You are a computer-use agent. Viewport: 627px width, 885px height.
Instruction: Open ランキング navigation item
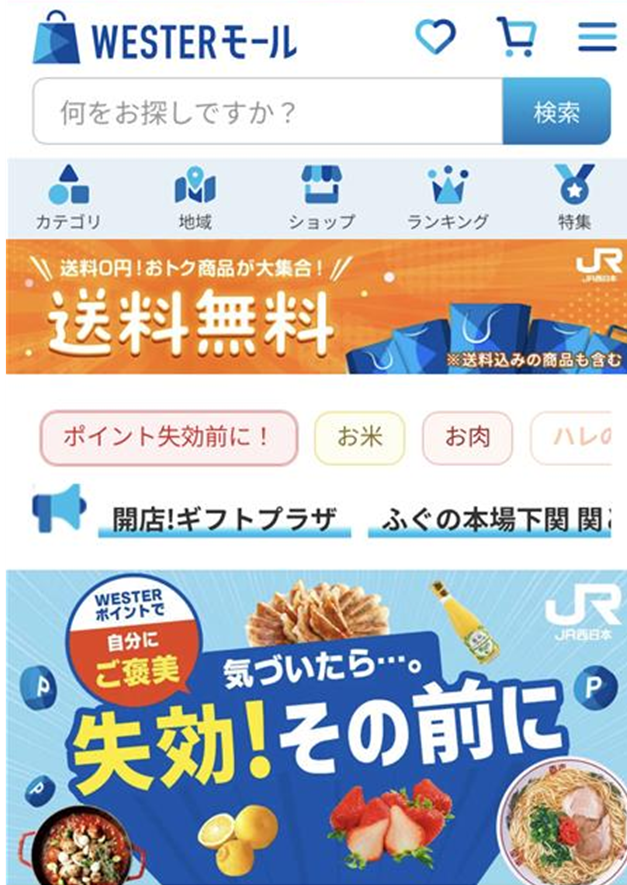(447, 198)
